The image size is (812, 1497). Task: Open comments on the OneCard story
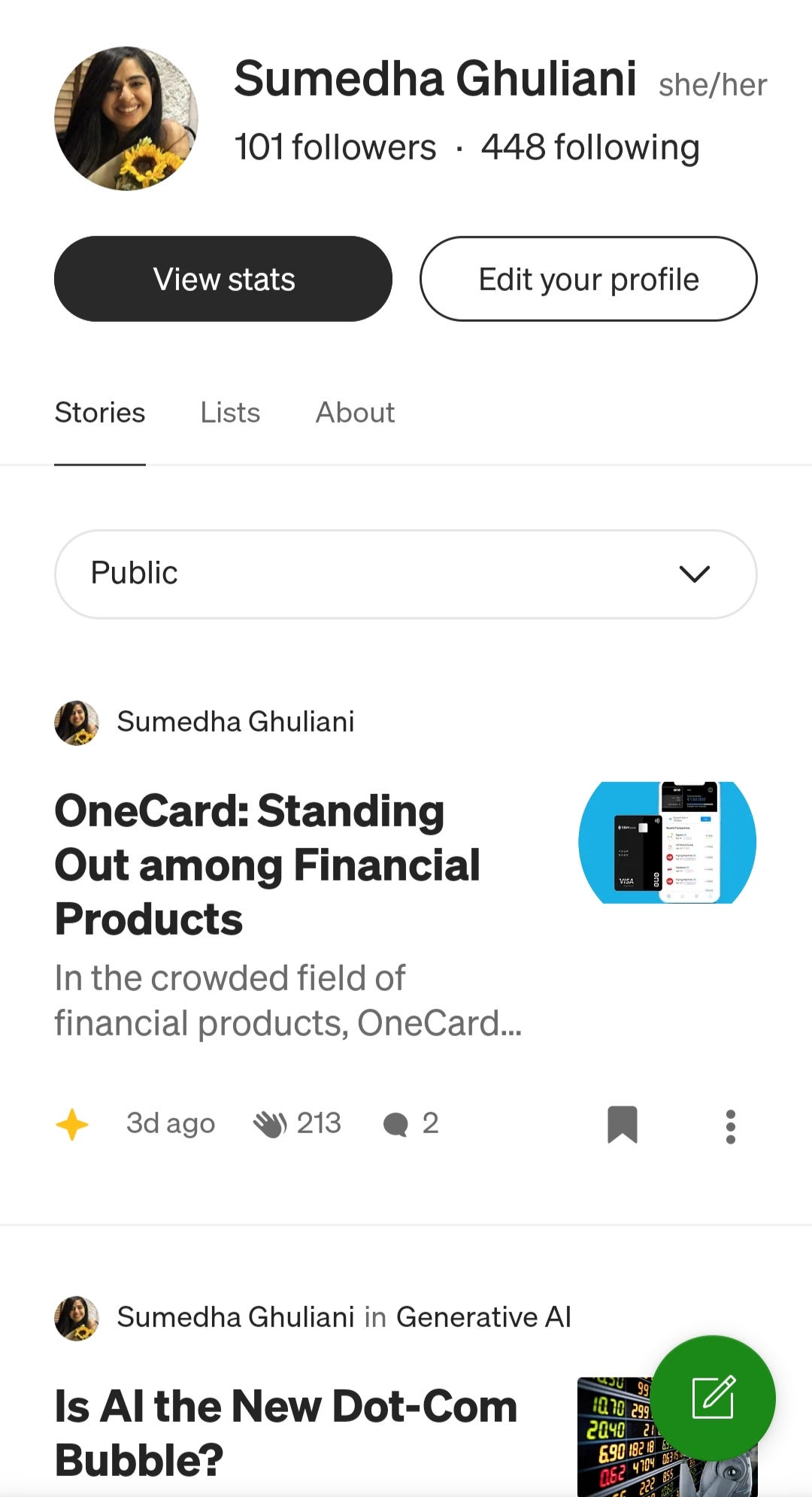pyautogui.click(x=408, y=1123)
